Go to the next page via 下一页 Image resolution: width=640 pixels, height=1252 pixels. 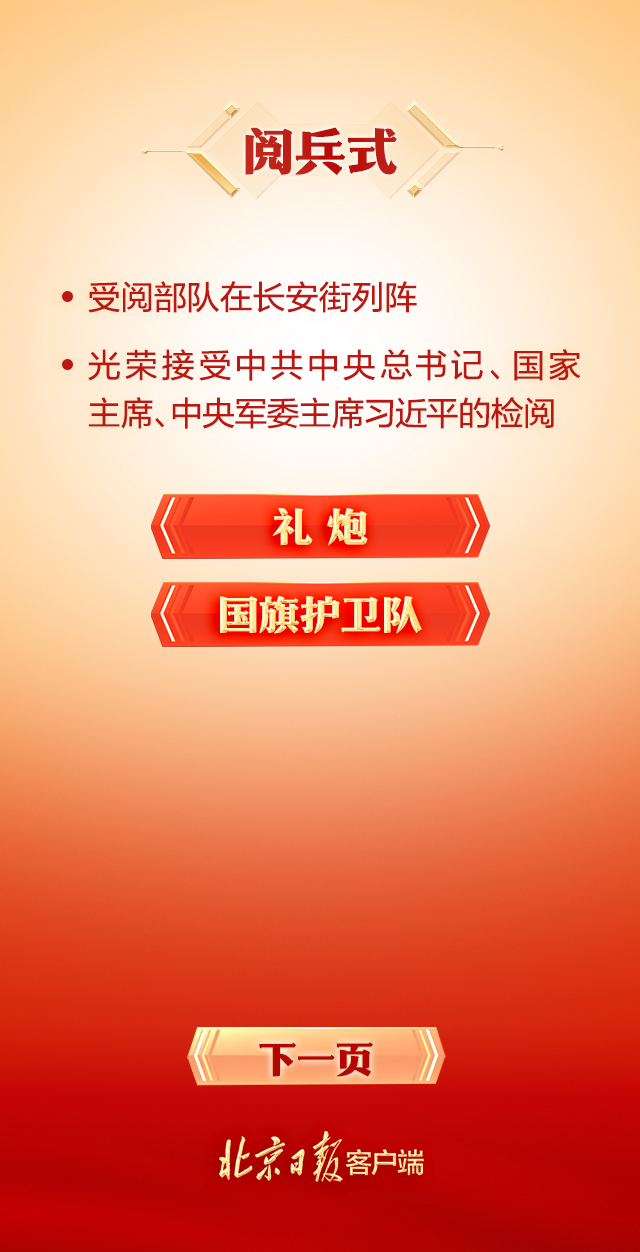pyautogui.click(x=316, y=1056)
